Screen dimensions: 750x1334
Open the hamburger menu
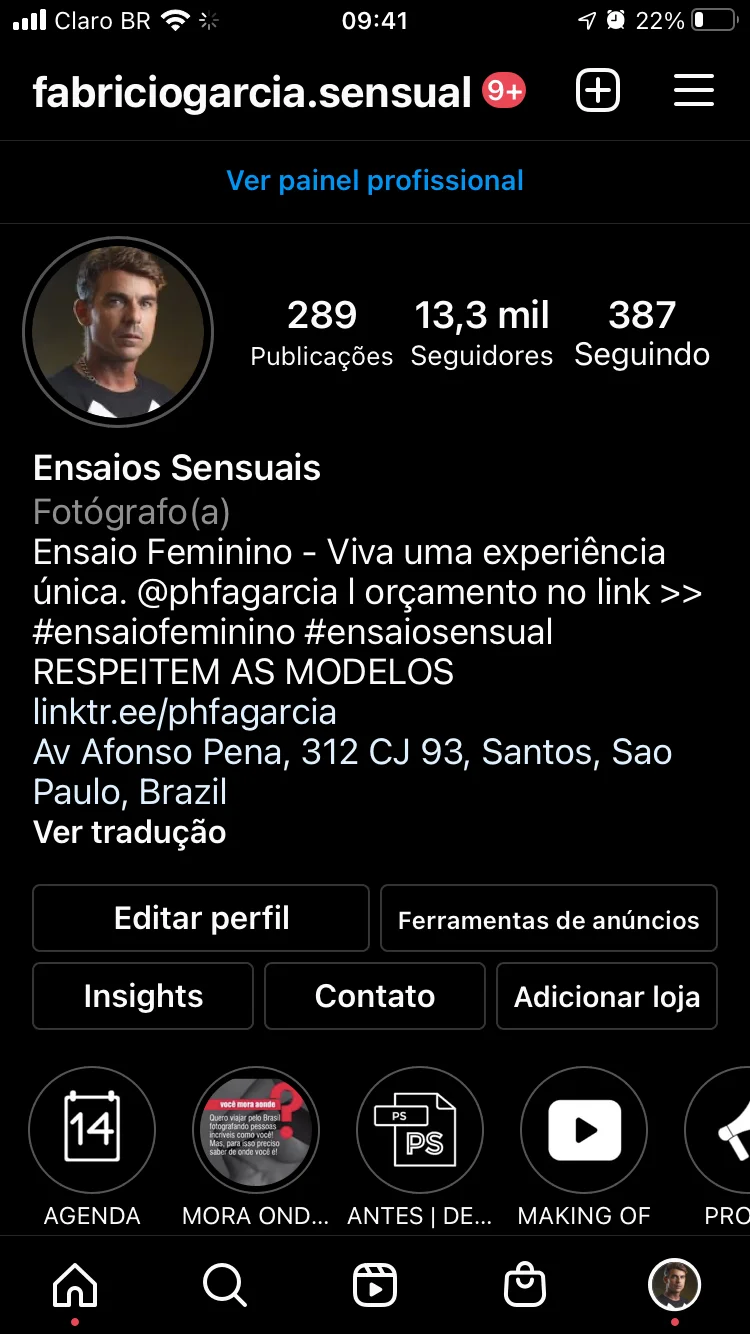(693, 91)
